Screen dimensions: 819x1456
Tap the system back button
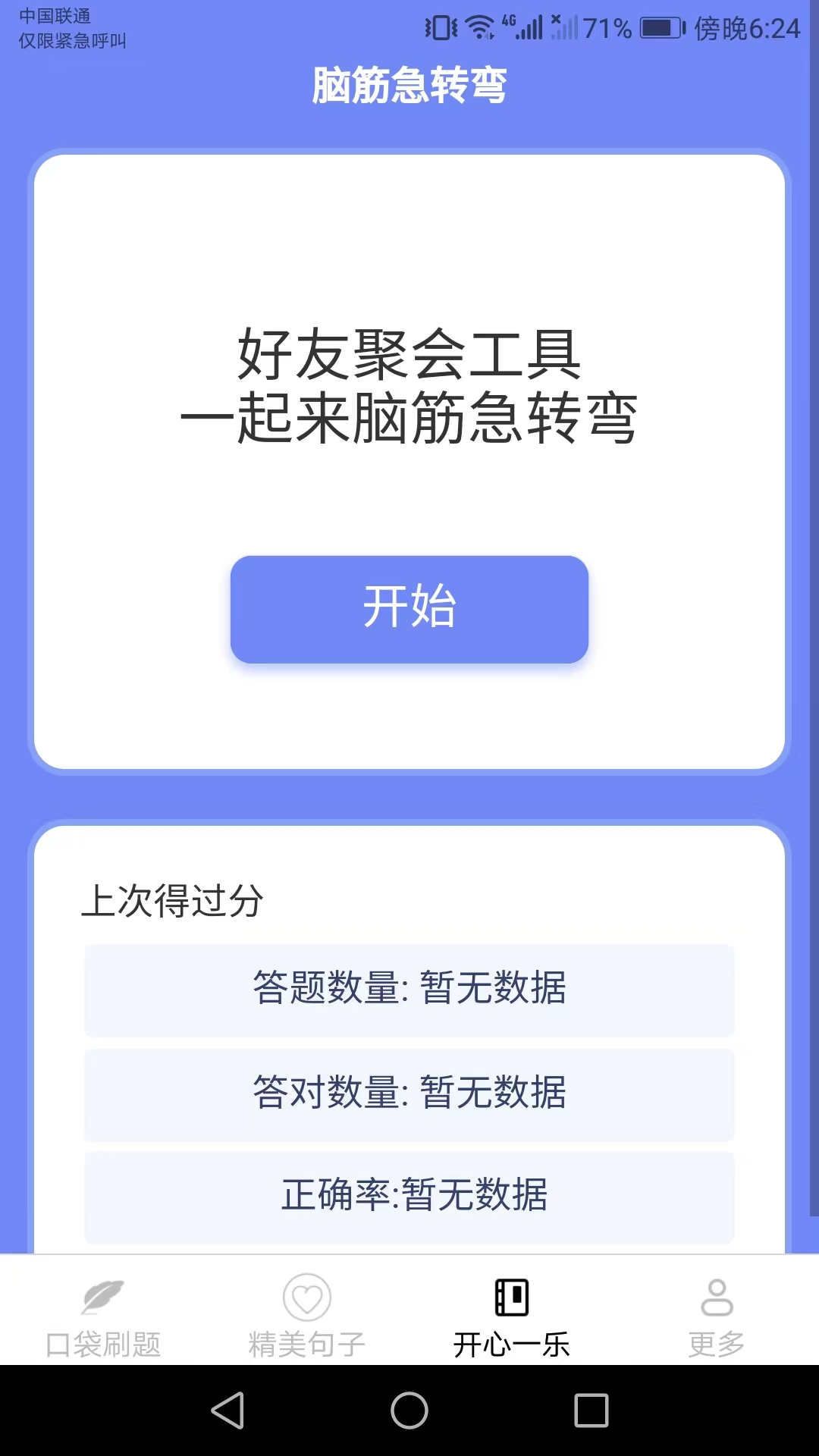click(227, 1410)
